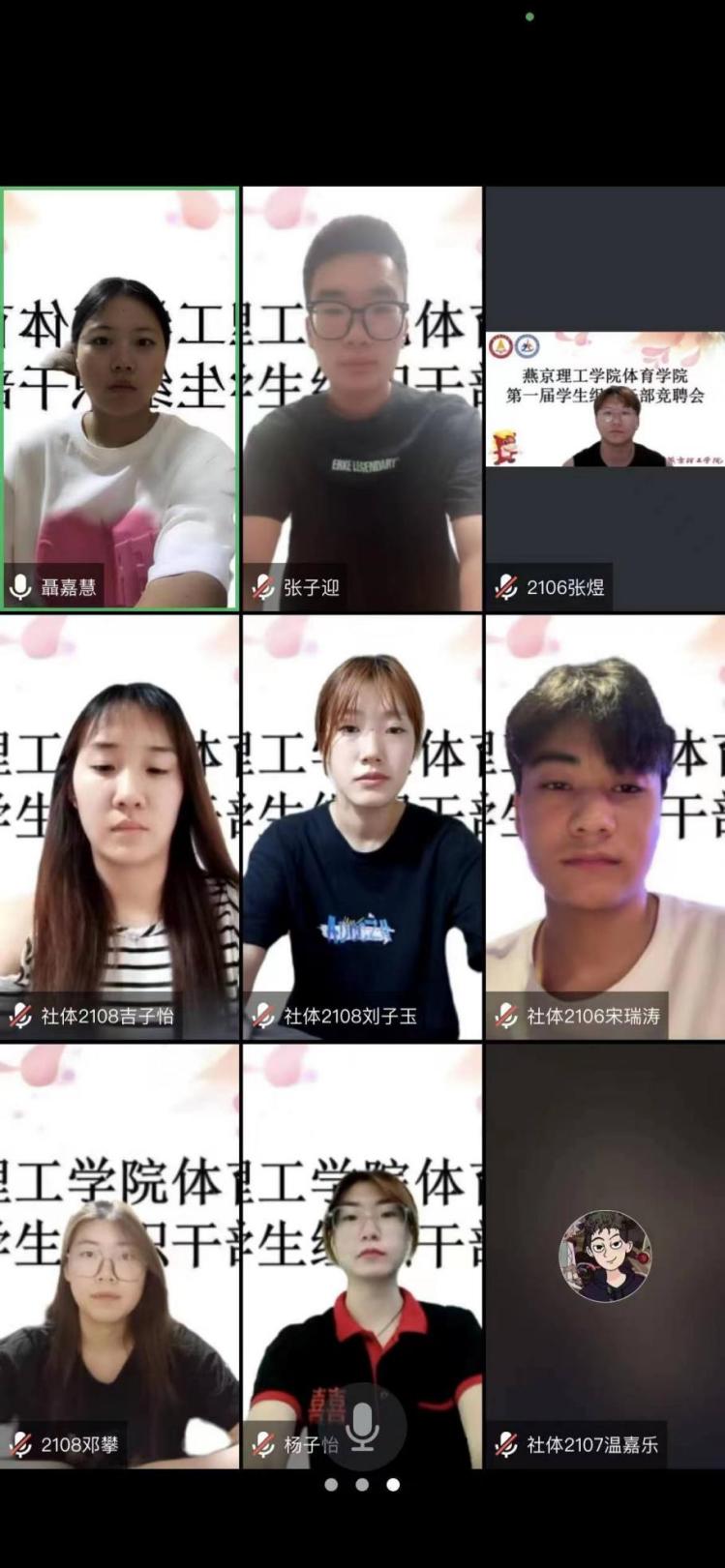The height and width of the screenshot is (1568, 725).
Task: Select 聂嘉慧's video tile
Action: (120, 398)
